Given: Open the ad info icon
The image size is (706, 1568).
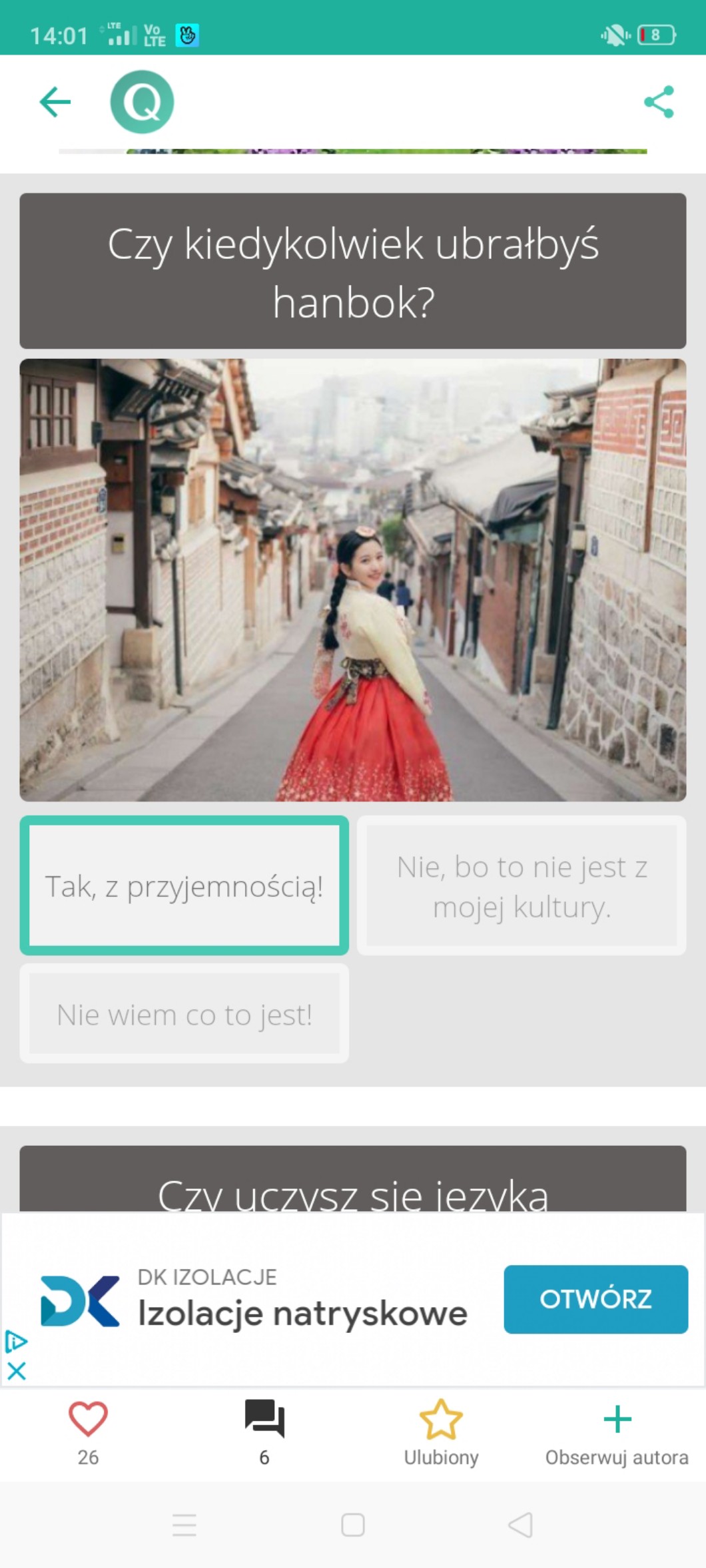Looking at the screenshot, I should click(16, 1342).
